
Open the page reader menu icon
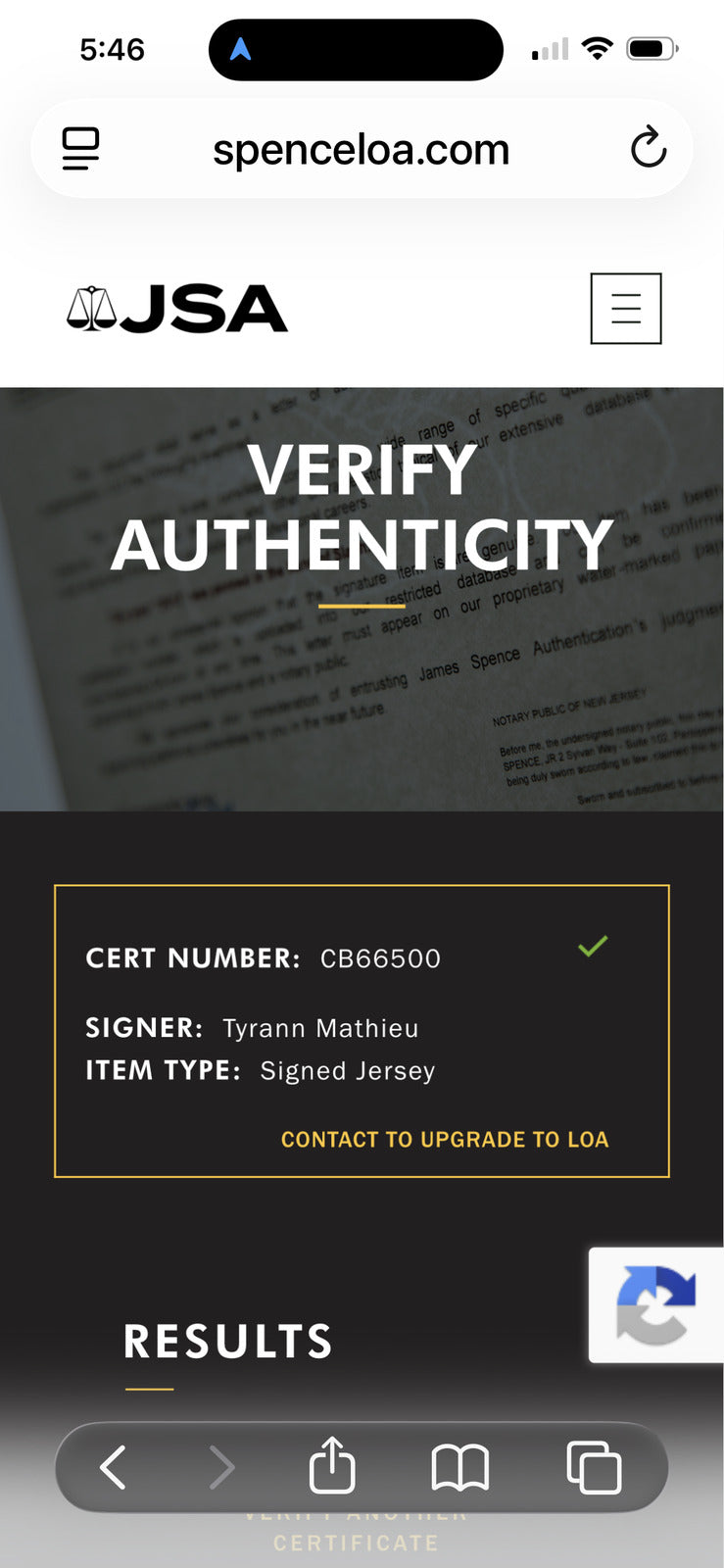[x=80, y=149]
